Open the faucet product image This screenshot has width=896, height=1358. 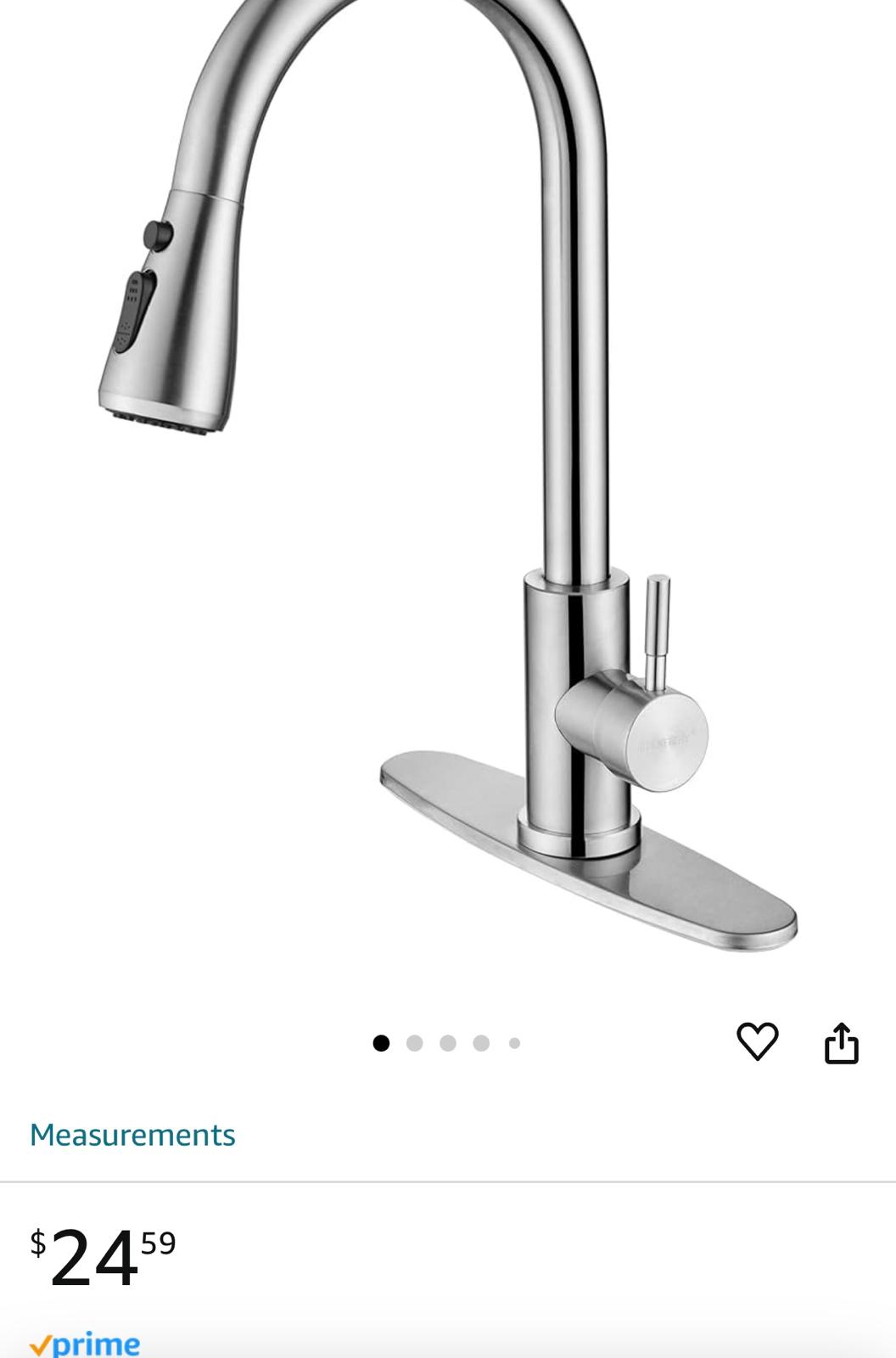pyautogui.click(x=448, y=475)
